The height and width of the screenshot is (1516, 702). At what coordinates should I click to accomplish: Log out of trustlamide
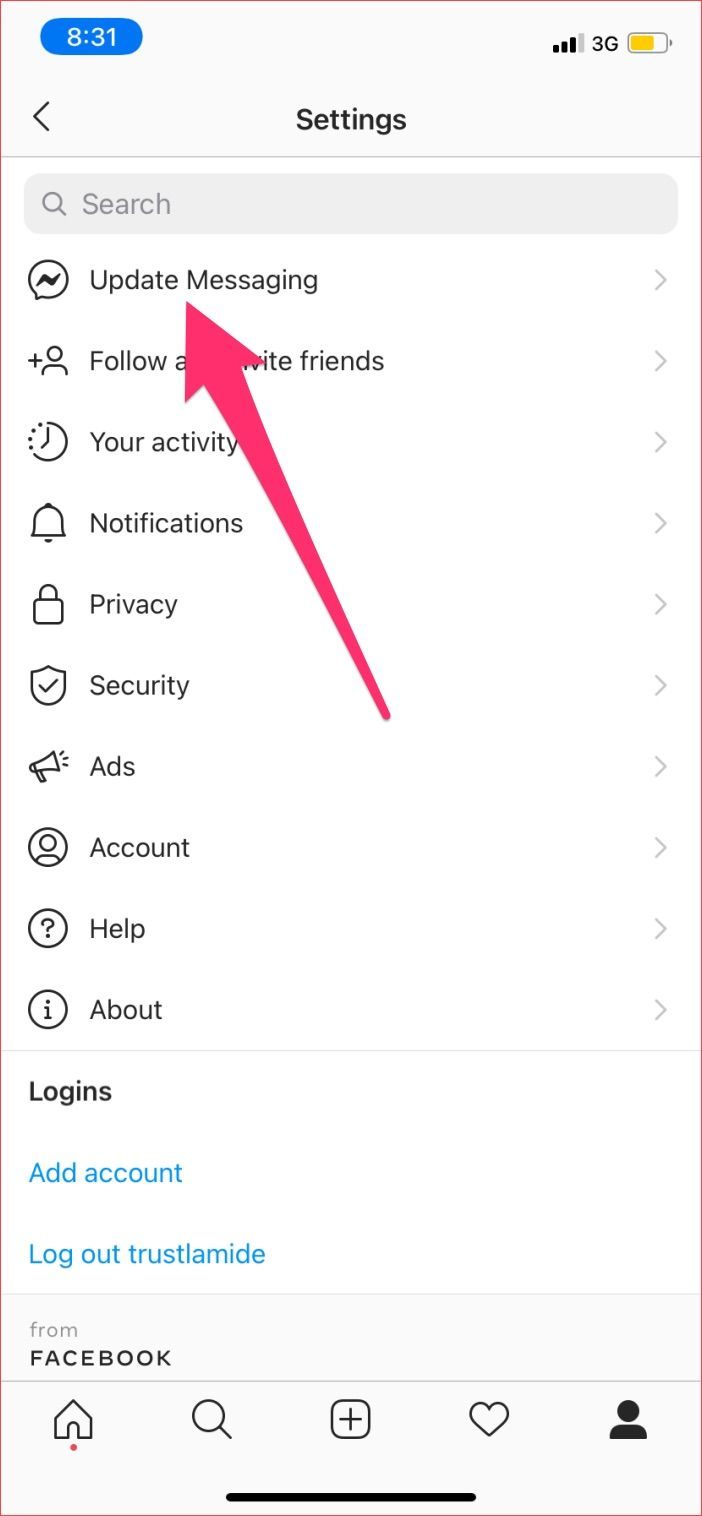tap(147, 1253)
